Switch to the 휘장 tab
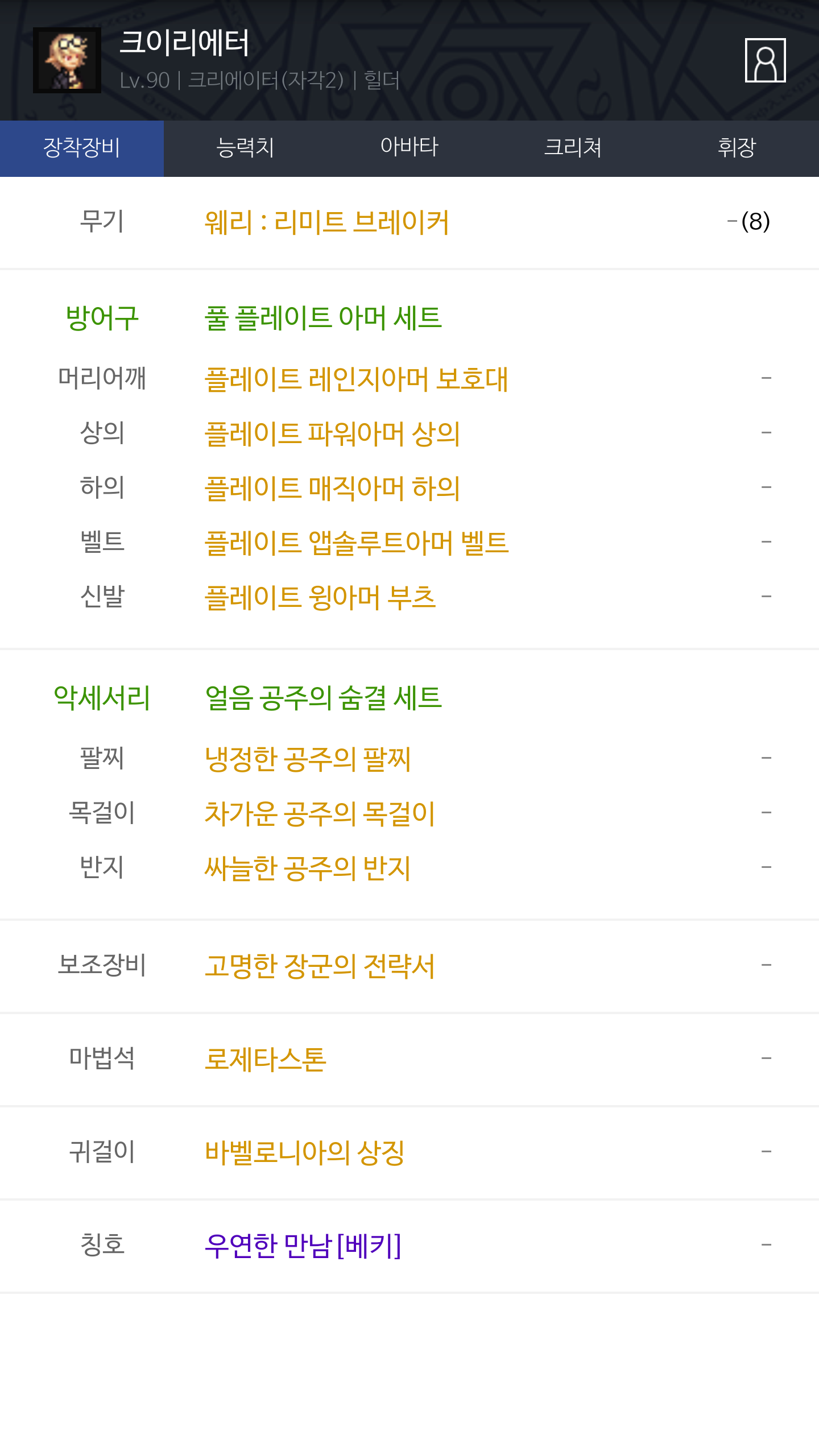The width and height of the screenshot is (819, 1456). [x=737, y=148]
